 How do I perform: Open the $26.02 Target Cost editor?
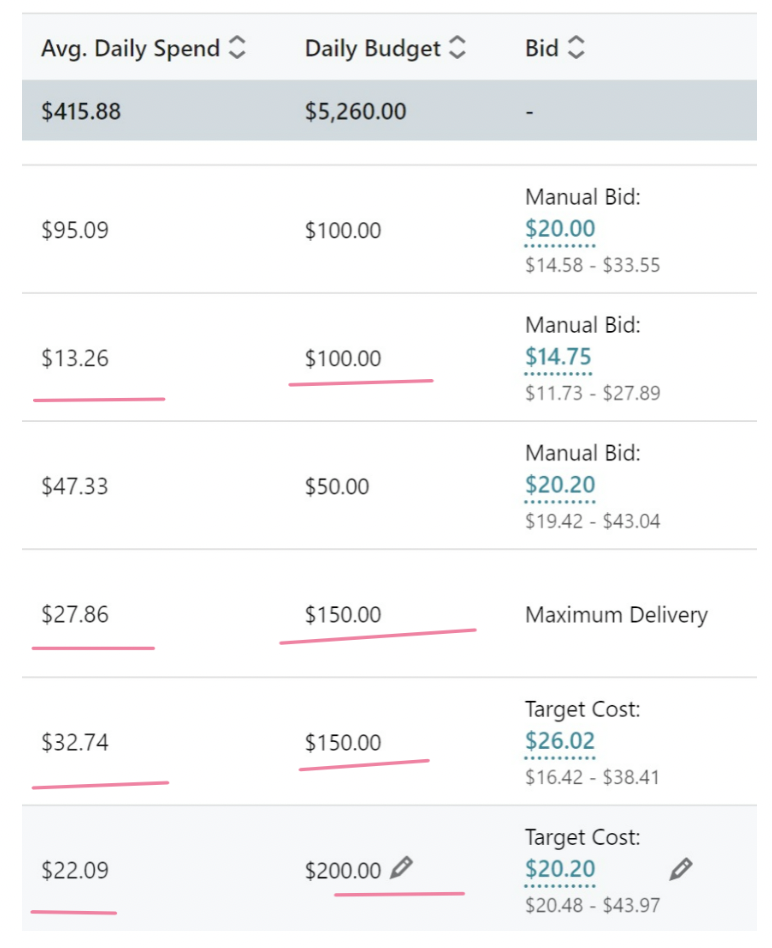coord(561,740)
